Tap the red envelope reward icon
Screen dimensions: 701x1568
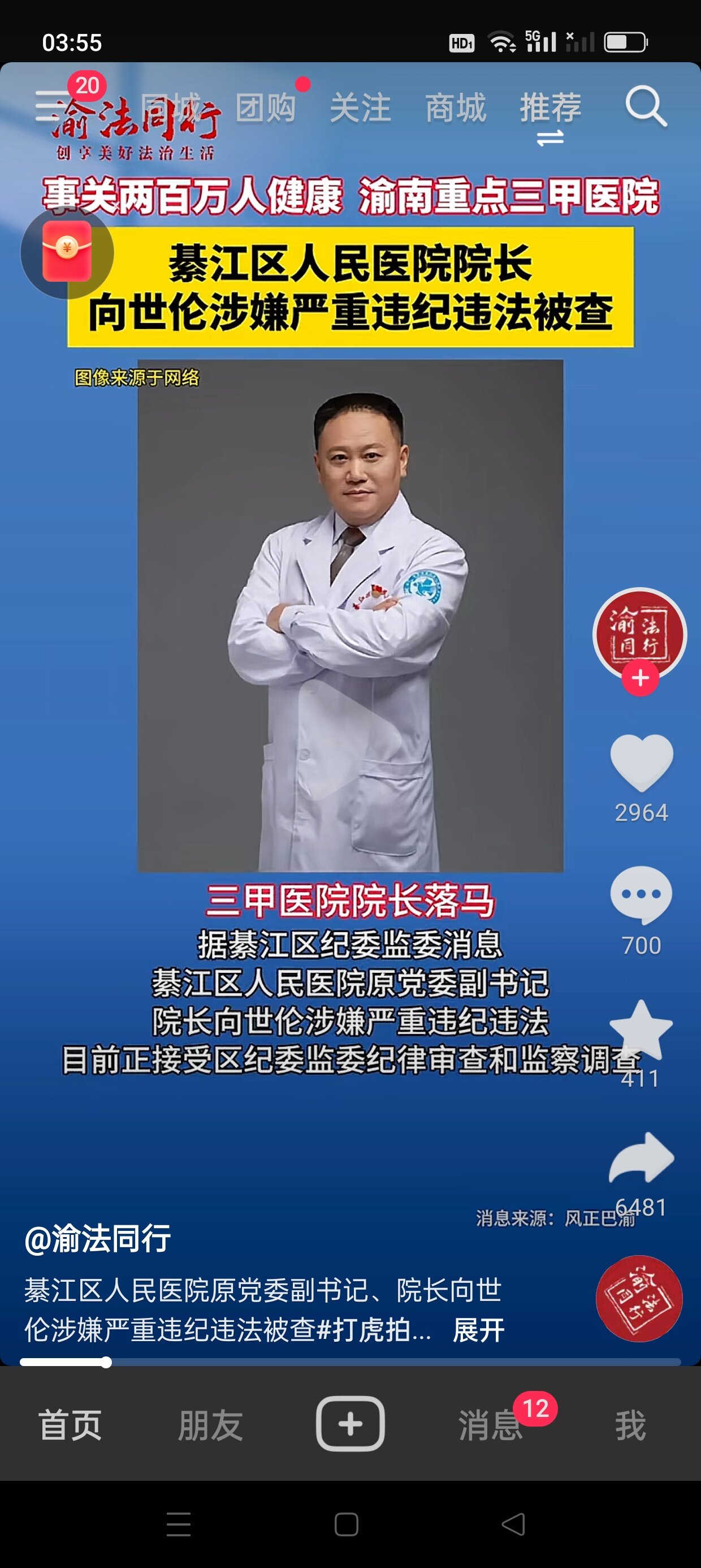coord(67,252)
